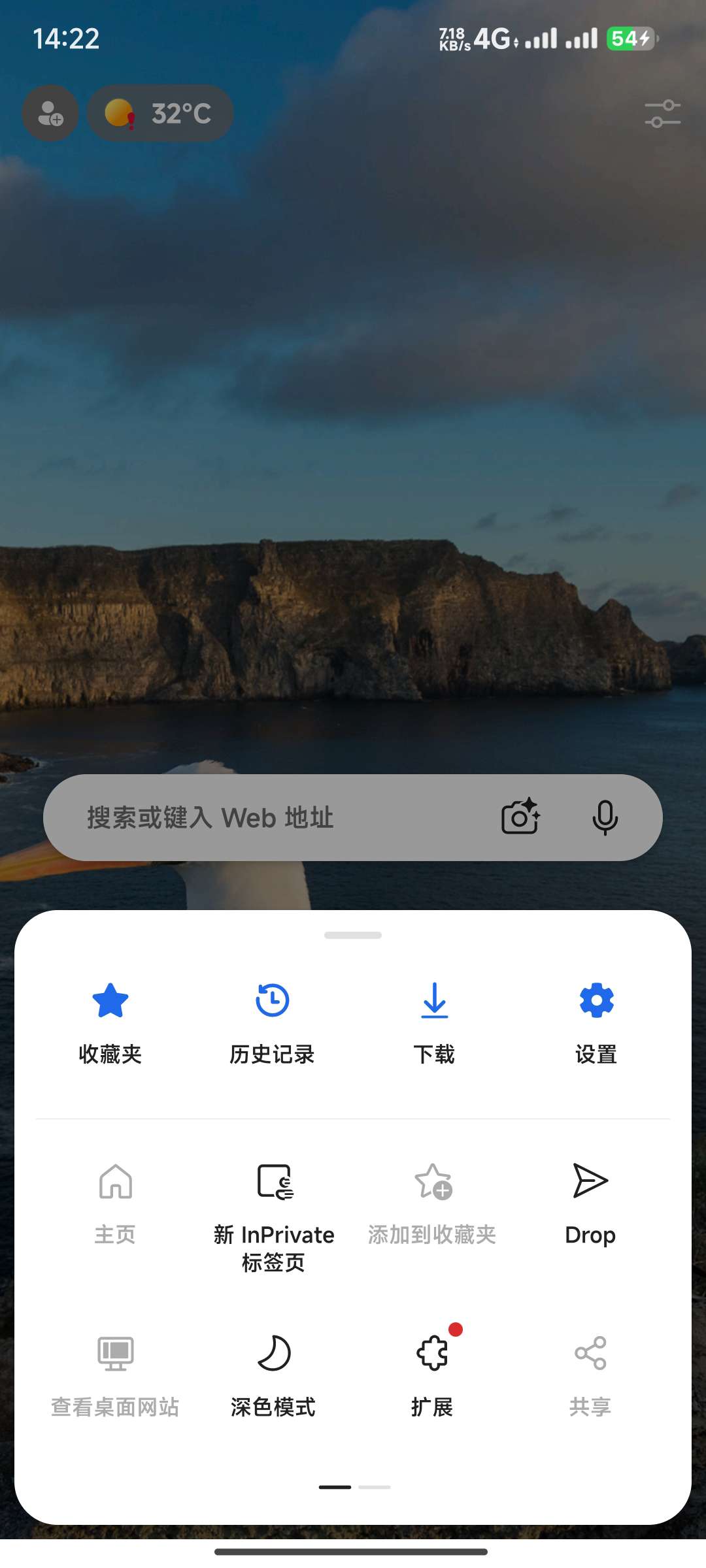Open 设置 settings
This screenshot has height=1568, width=706.
pyautogui.click(x=596, y=1019)
